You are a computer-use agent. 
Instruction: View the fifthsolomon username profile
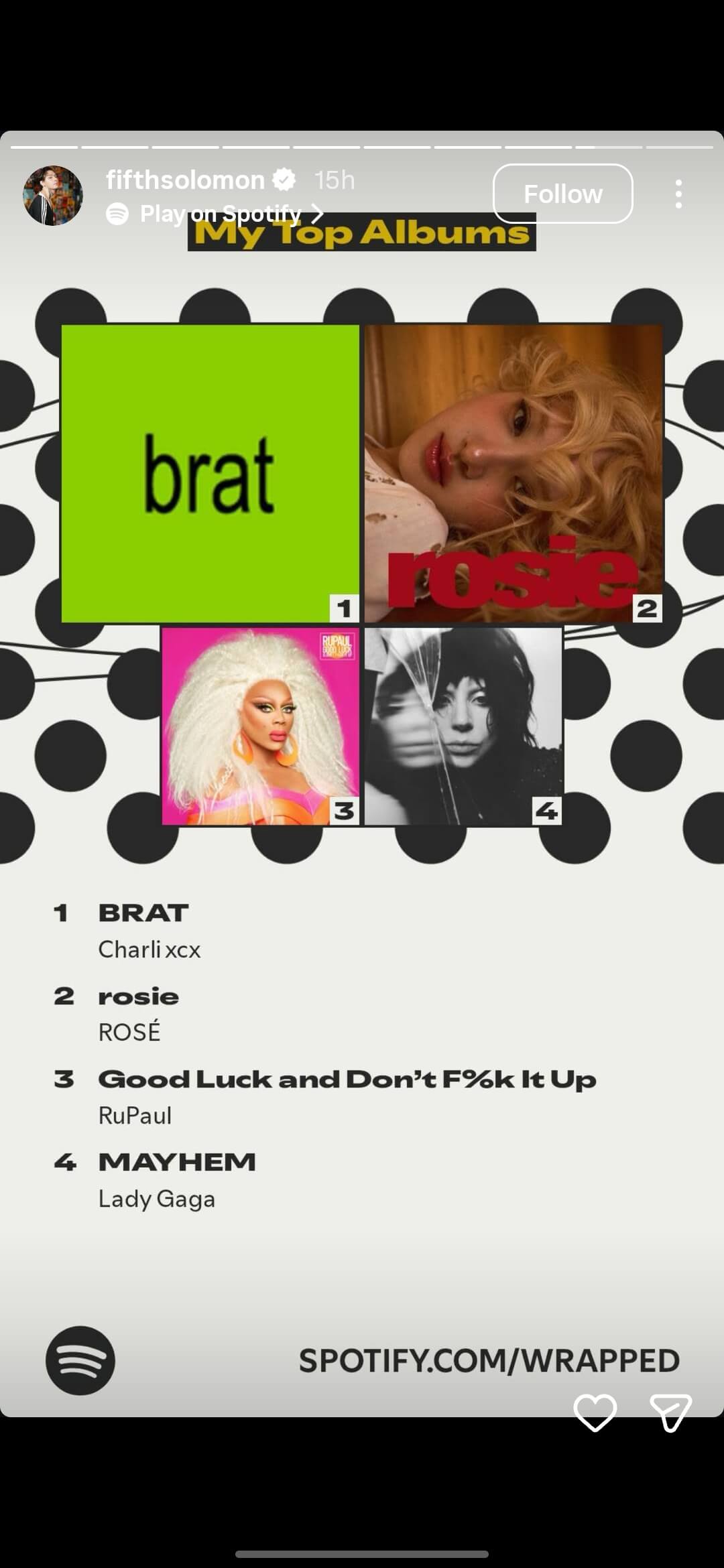click(185, 180)
